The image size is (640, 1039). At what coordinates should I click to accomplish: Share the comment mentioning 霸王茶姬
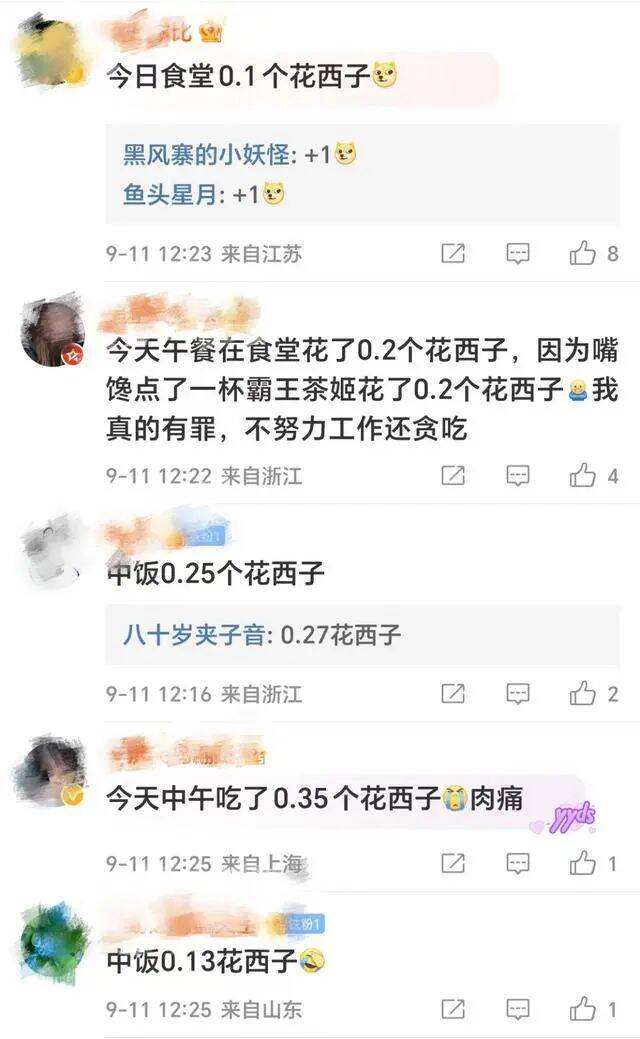(453, 475)
